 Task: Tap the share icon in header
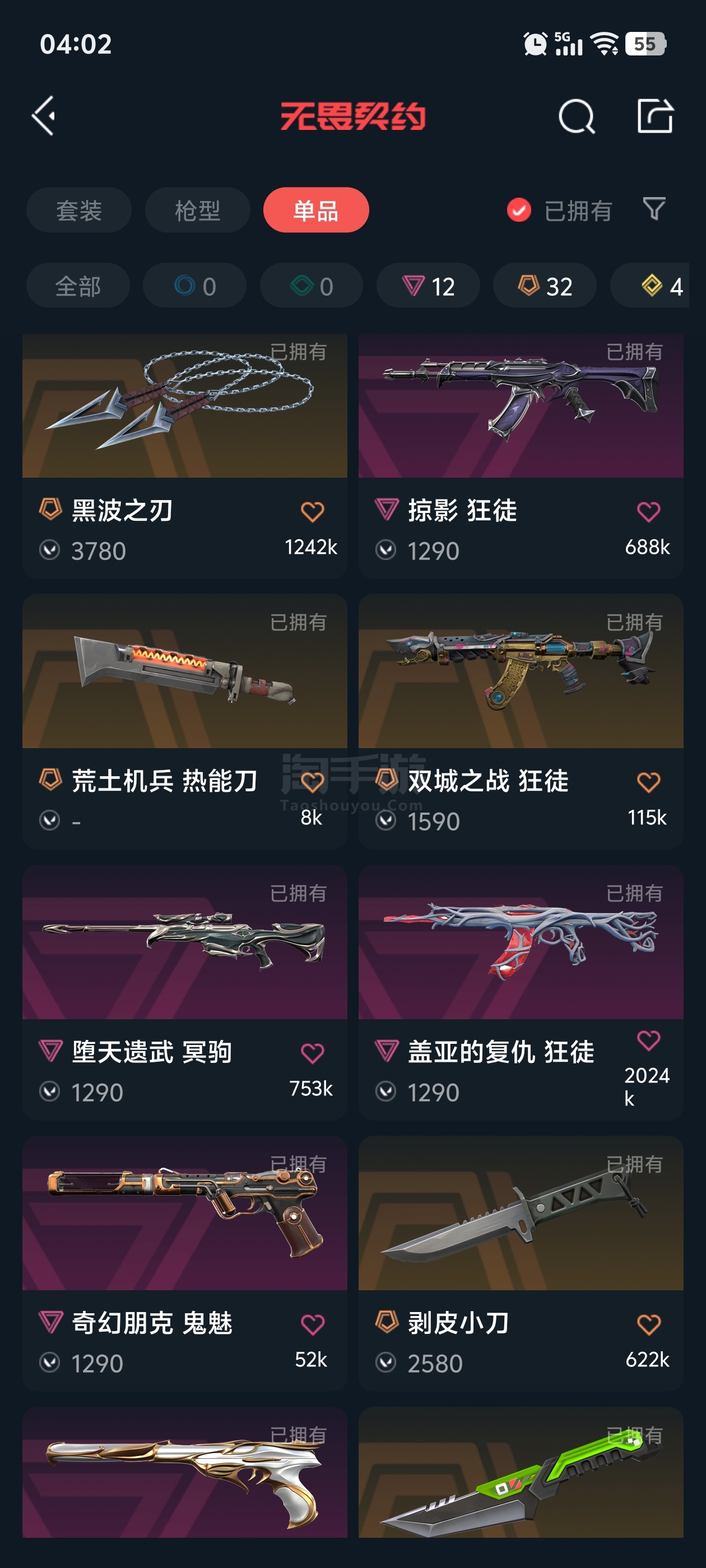[655, 116]
